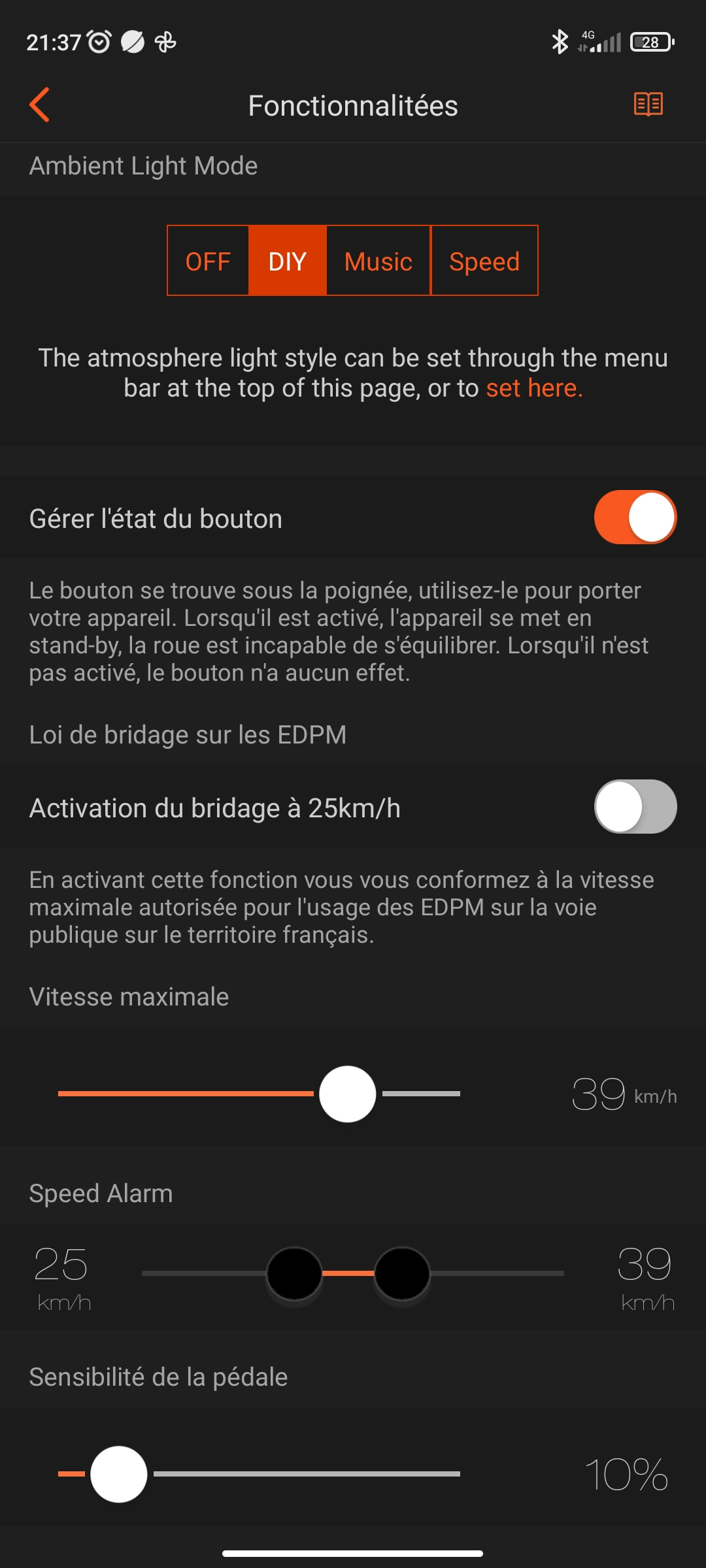Select the DIY ambient light mode
Screen dimensions: 706x1568
pos(288,261)
